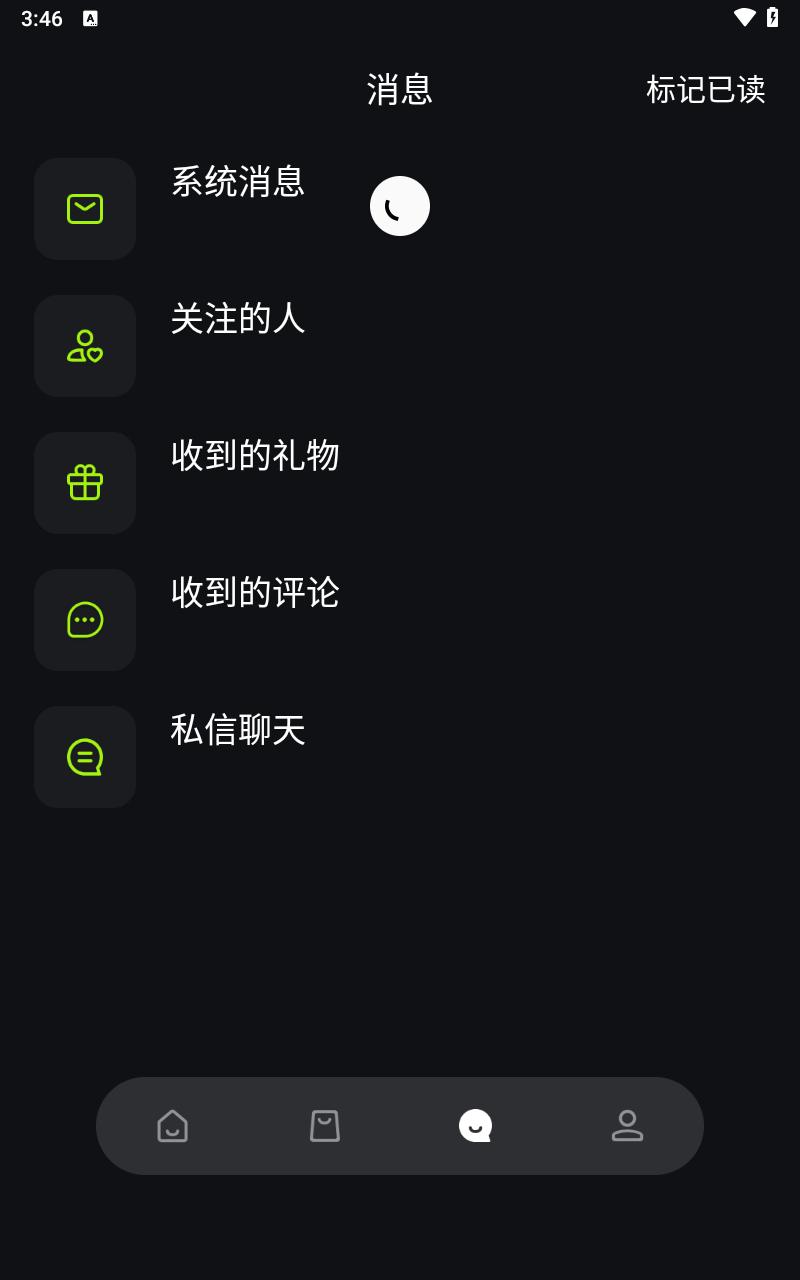Tap 标记已读 to mark all read
This screenshot has width=800, height=1280.
tap(706, 90)
